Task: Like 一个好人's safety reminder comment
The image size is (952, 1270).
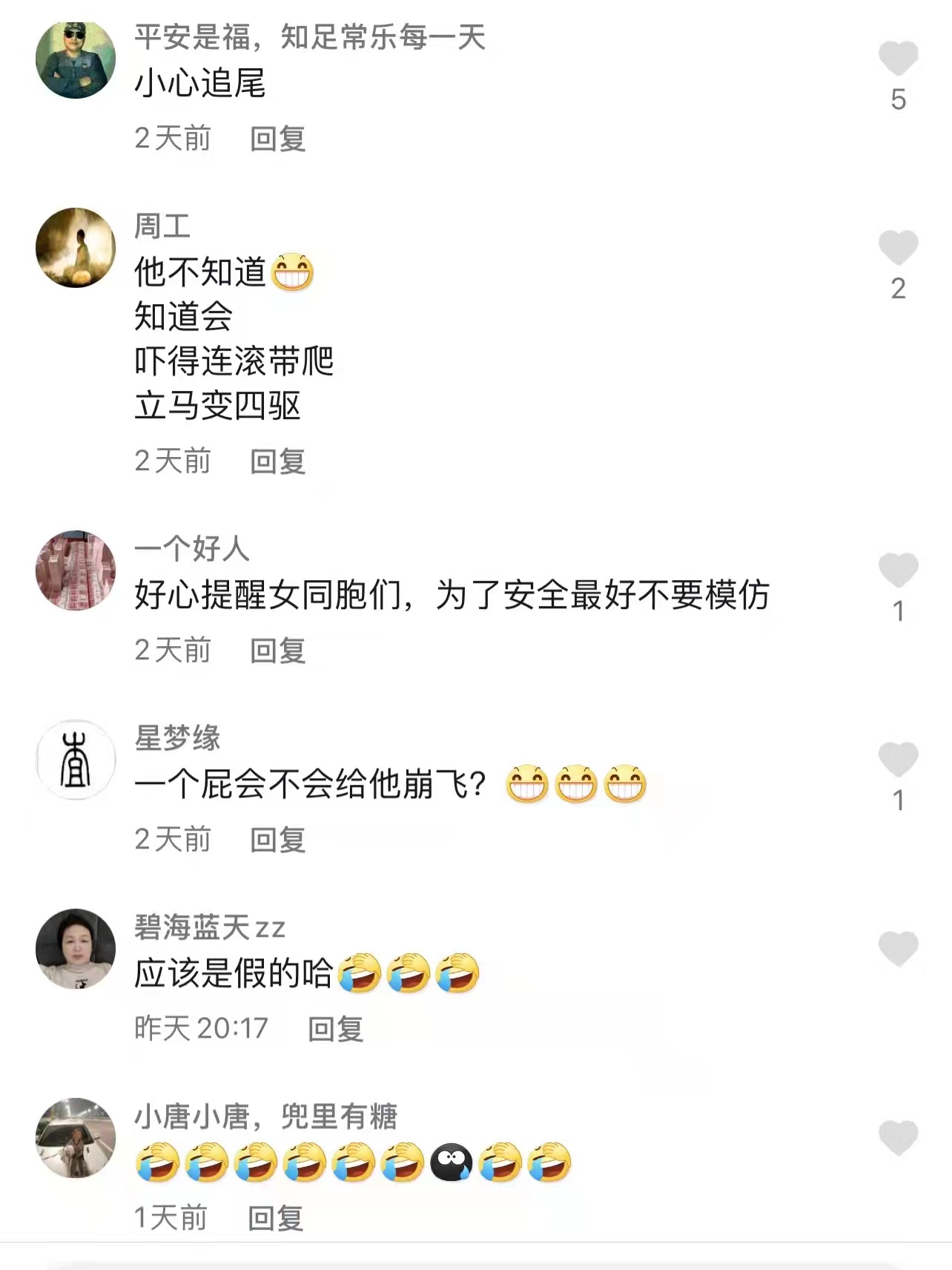Action: tap(897, 571)
